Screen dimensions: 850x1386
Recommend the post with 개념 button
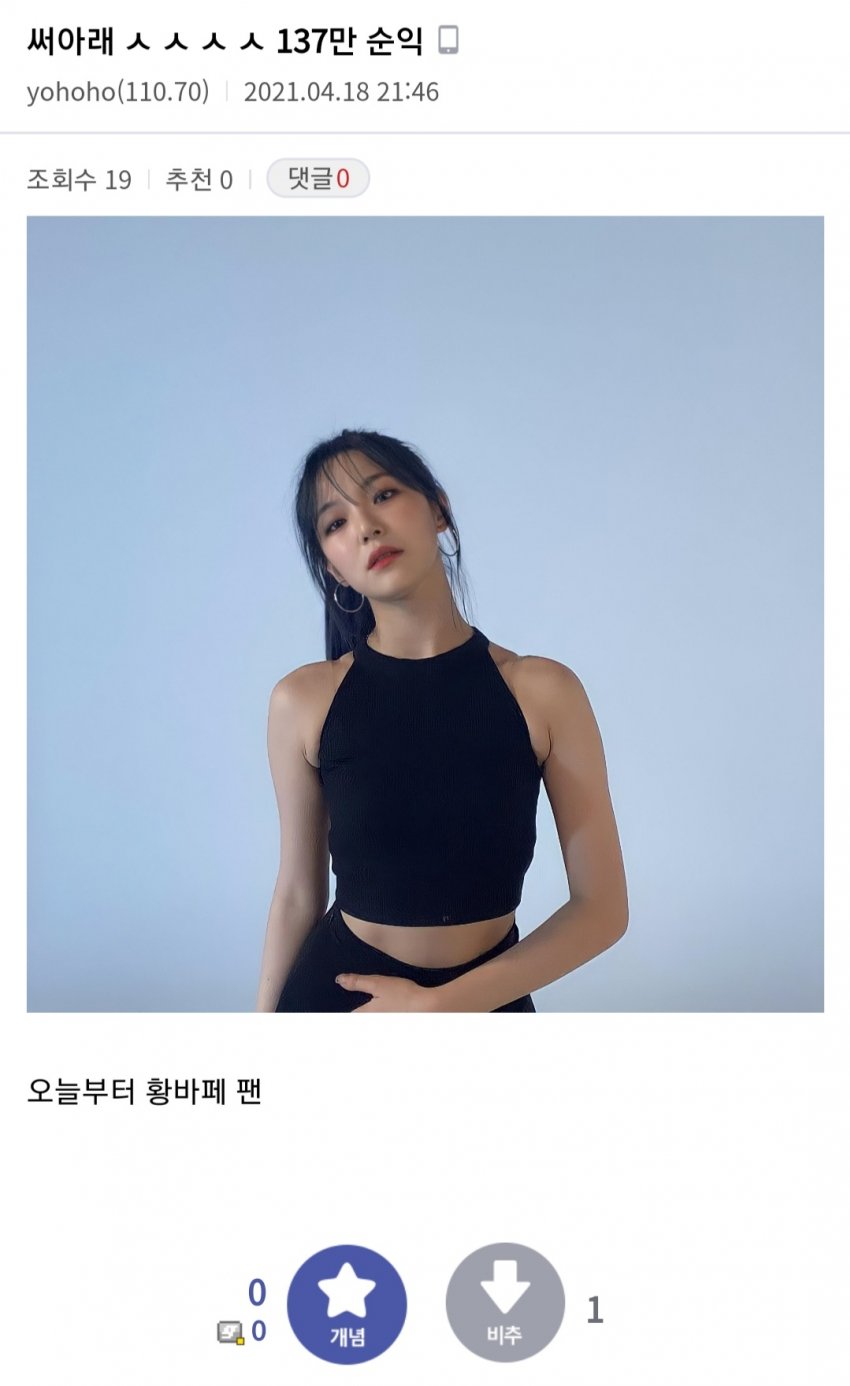[x=347, y=1304]
